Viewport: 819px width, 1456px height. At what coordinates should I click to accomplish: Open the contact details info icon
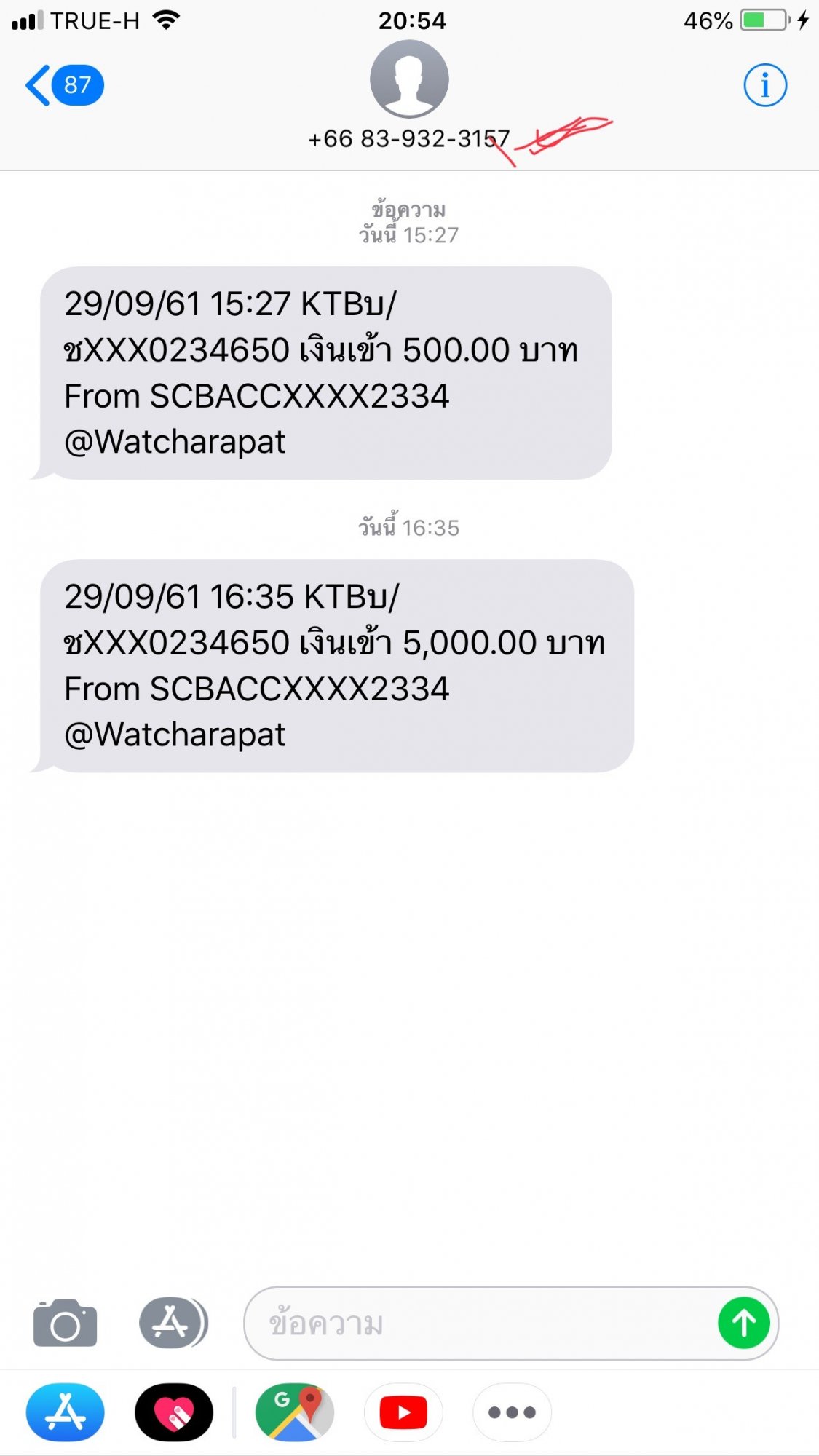(764, 85)
